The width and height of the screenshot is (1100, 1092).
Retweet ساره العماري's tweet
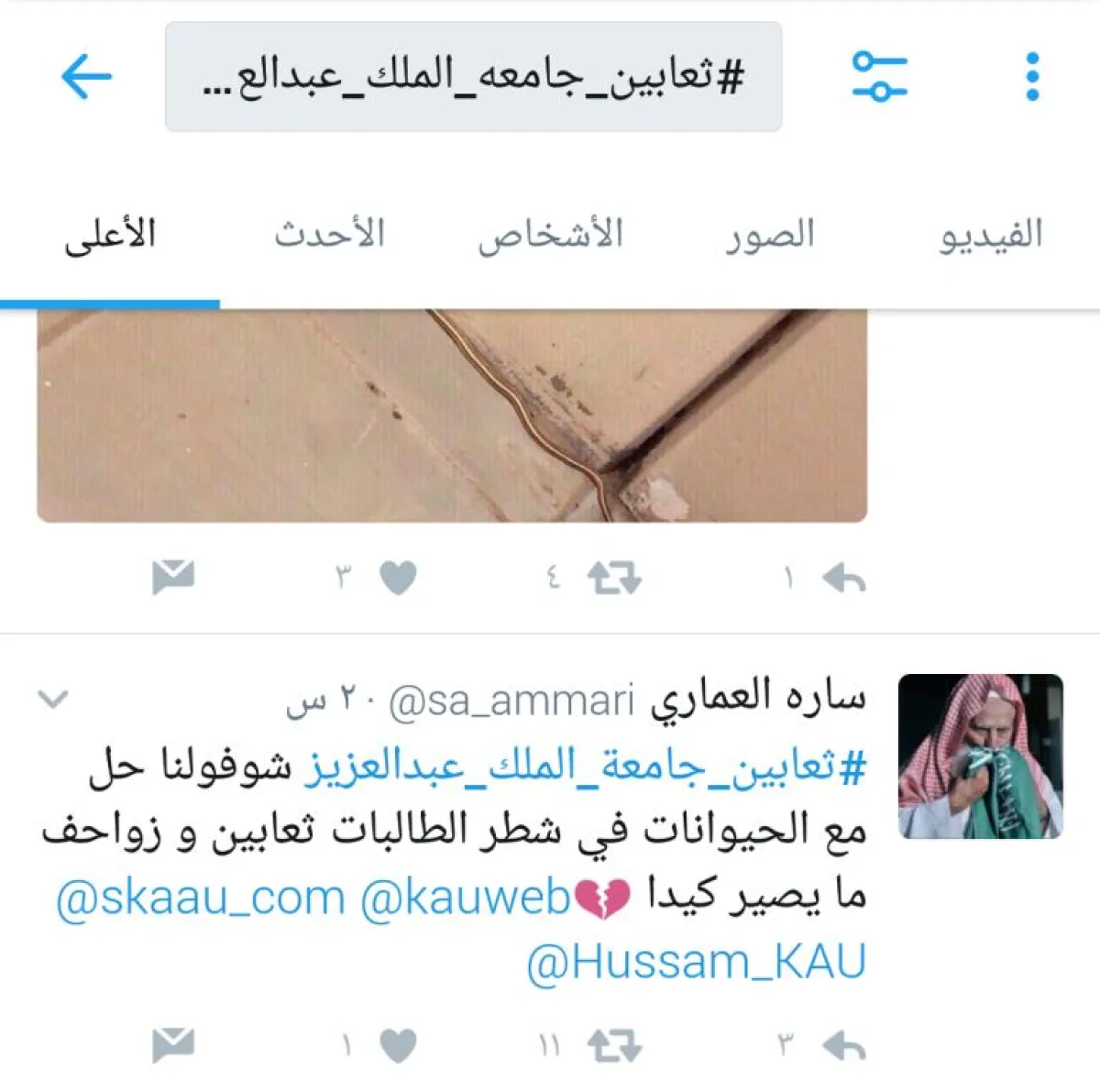pyautogui.click(x=614, y=1046)
